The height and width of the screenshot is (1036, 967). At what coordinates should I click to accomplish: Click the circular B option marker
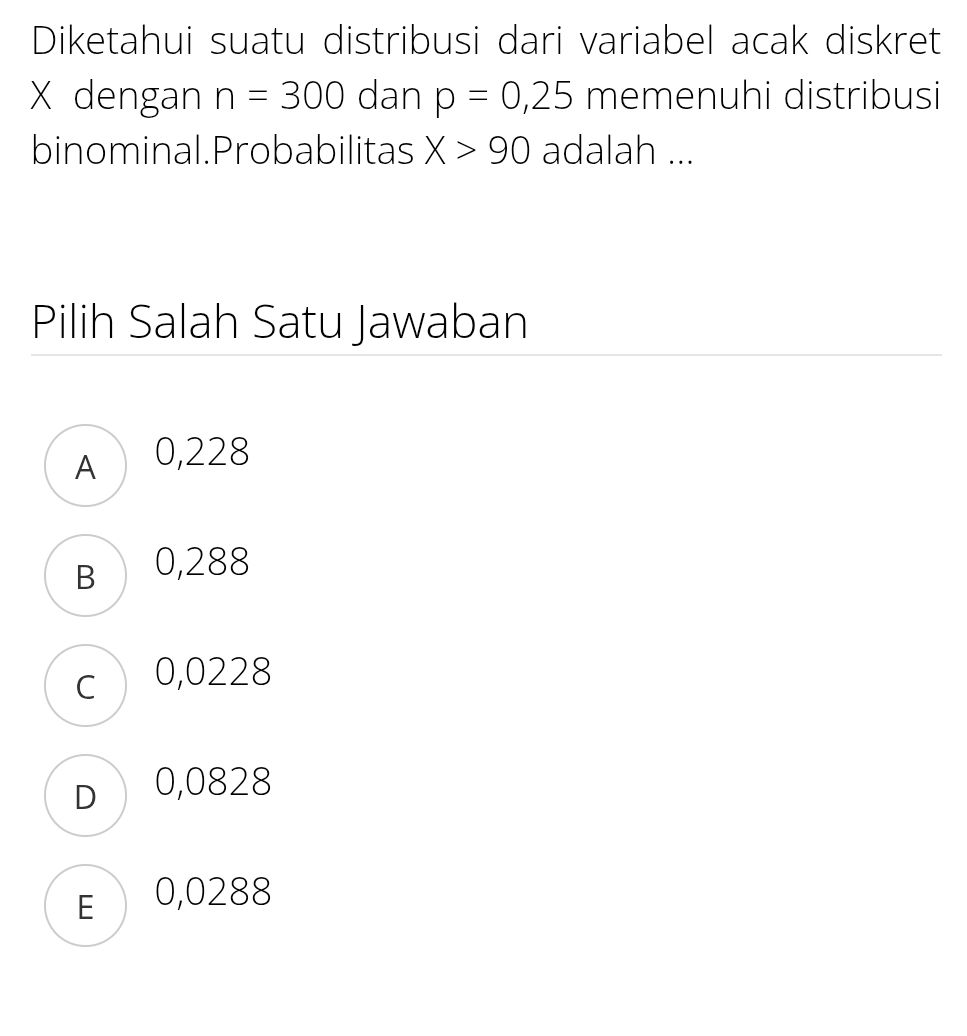[x=85, y=575]
